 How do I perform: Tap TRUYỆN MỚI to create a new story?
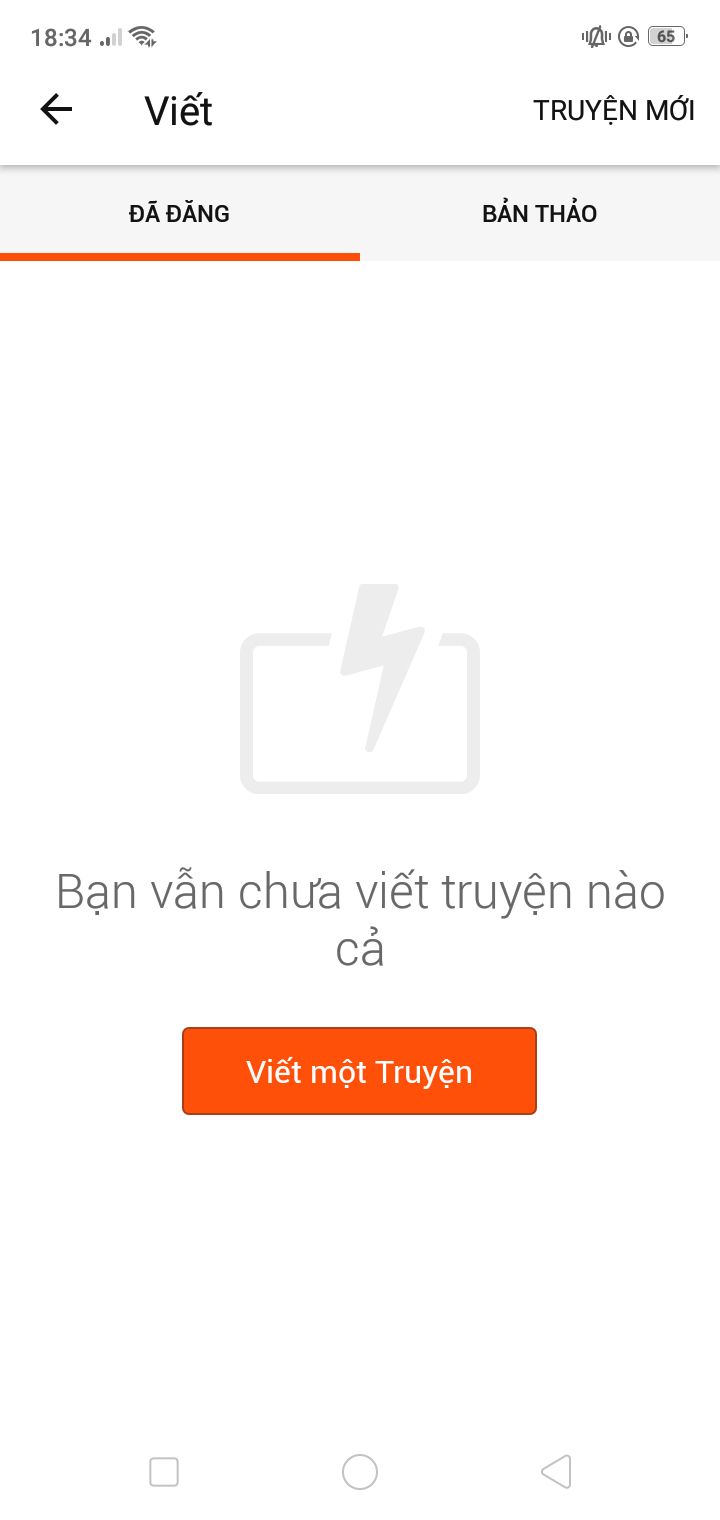click(614, 110)
